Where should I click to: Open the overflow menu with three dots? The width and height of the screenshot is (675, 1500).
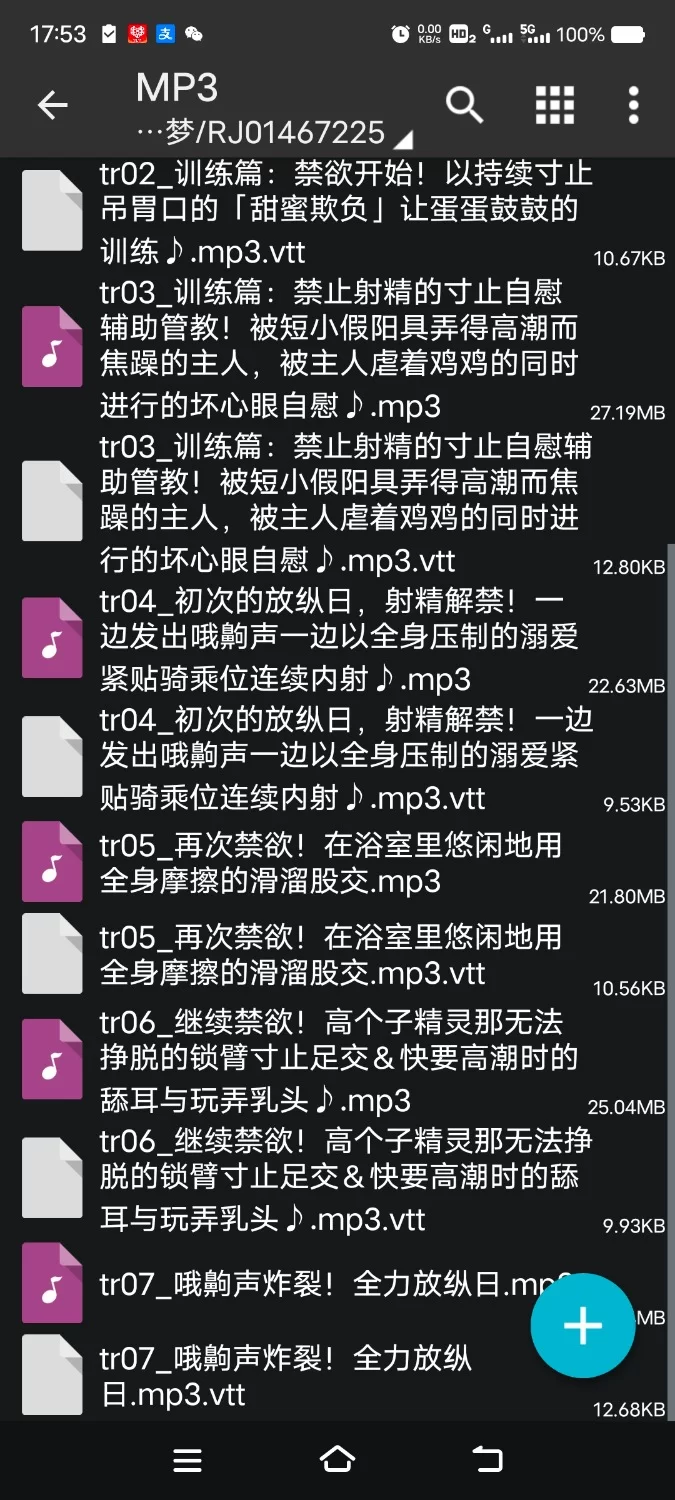(633, 105)
